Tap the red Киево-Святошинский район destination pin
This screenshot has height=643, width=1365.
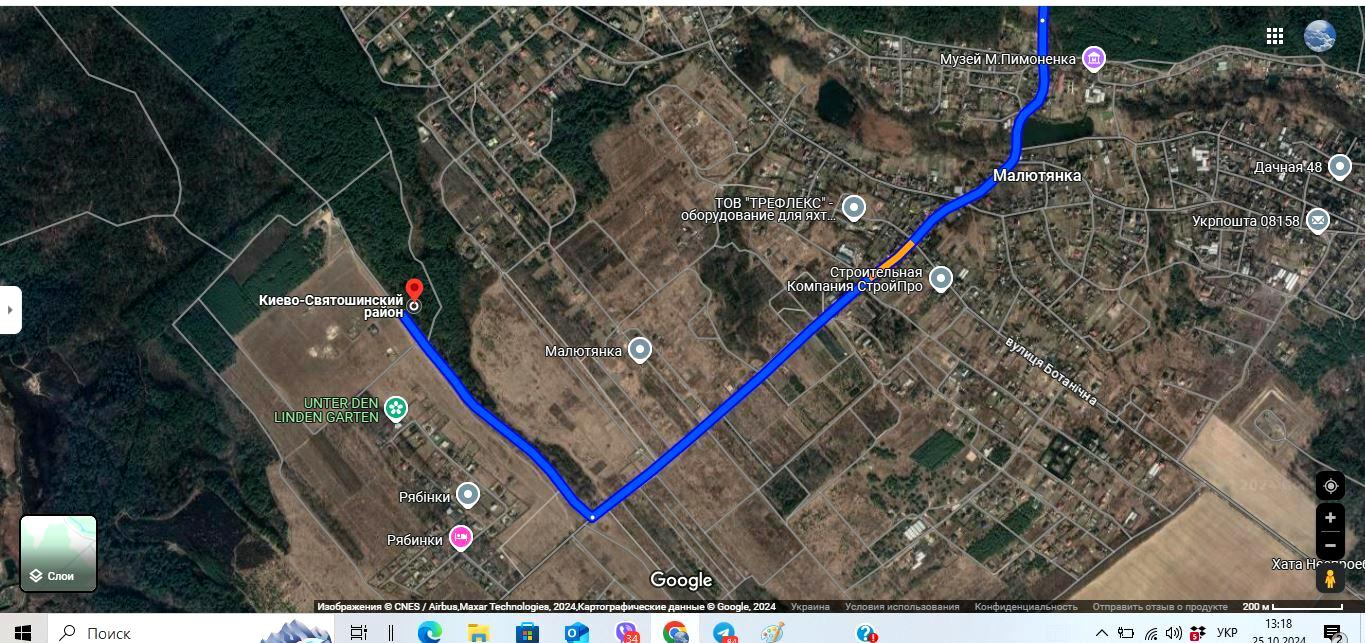point(414,291)
